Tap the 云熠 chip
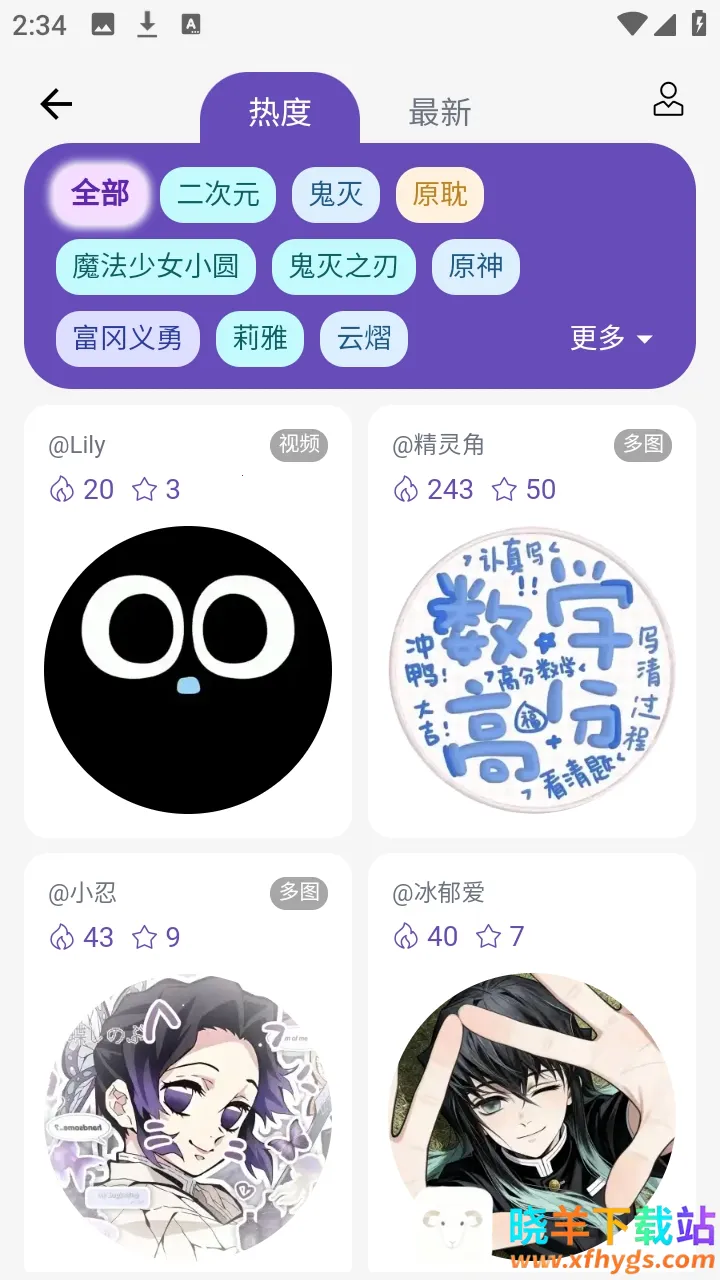The width and height of the screenshot is (720, 1280). (364, 338)
